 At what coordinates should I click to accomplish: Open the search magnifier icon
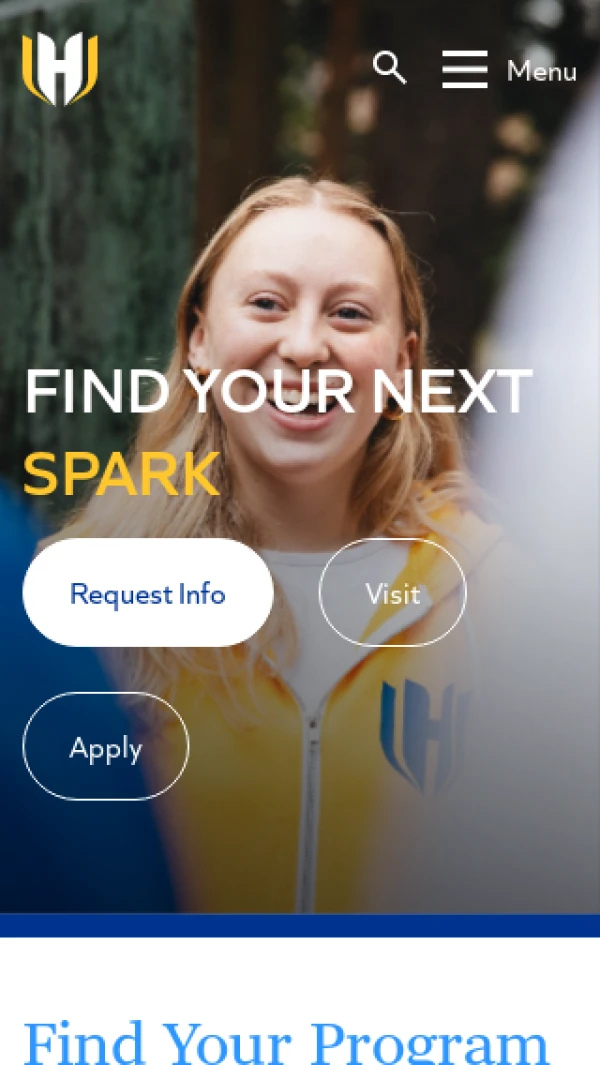389,68
